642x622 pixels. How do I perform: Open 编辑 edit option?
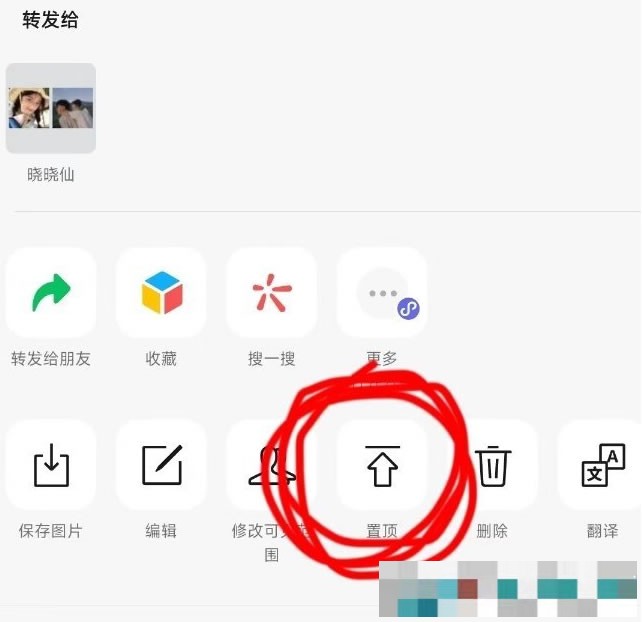pyautogui.click(x=161, y=465)
